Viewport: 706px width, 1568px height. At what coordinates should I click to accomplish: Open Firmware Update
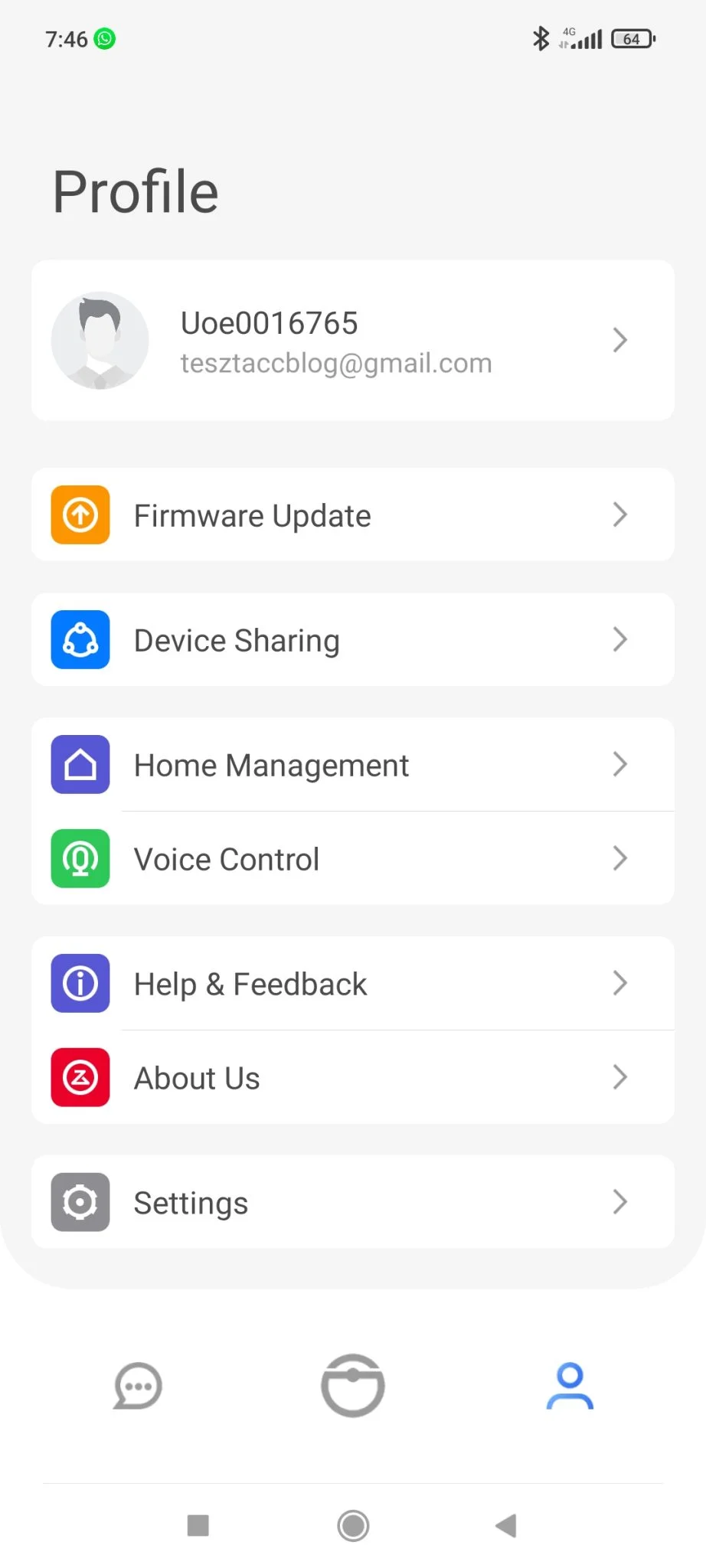[x=352, y=515]
